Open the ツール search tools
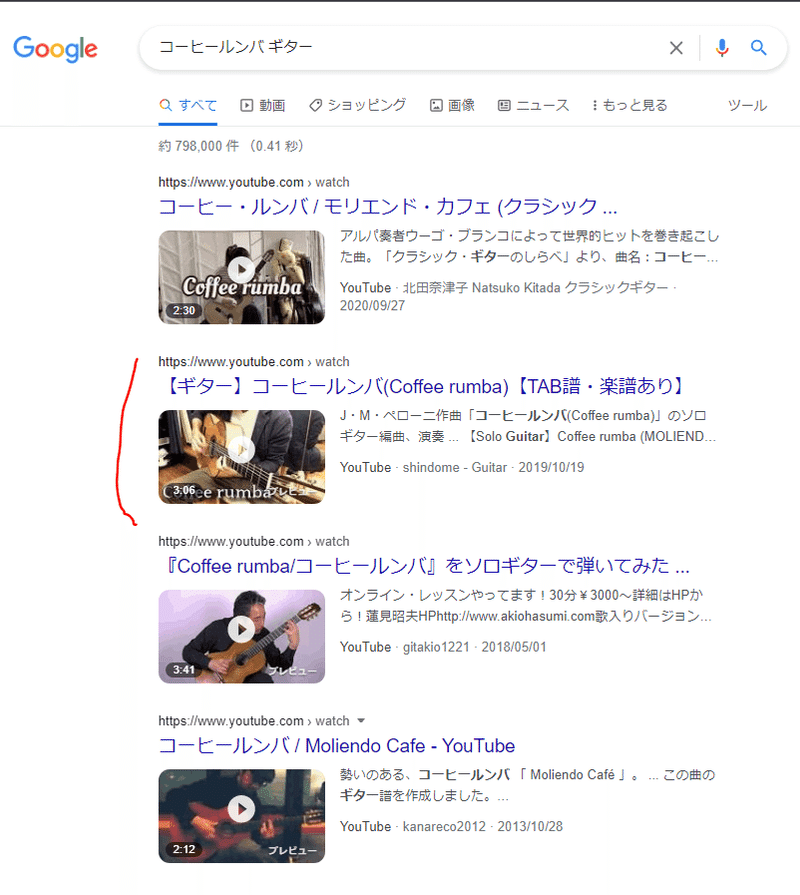The image size is (800, 895). click(747, 105)
